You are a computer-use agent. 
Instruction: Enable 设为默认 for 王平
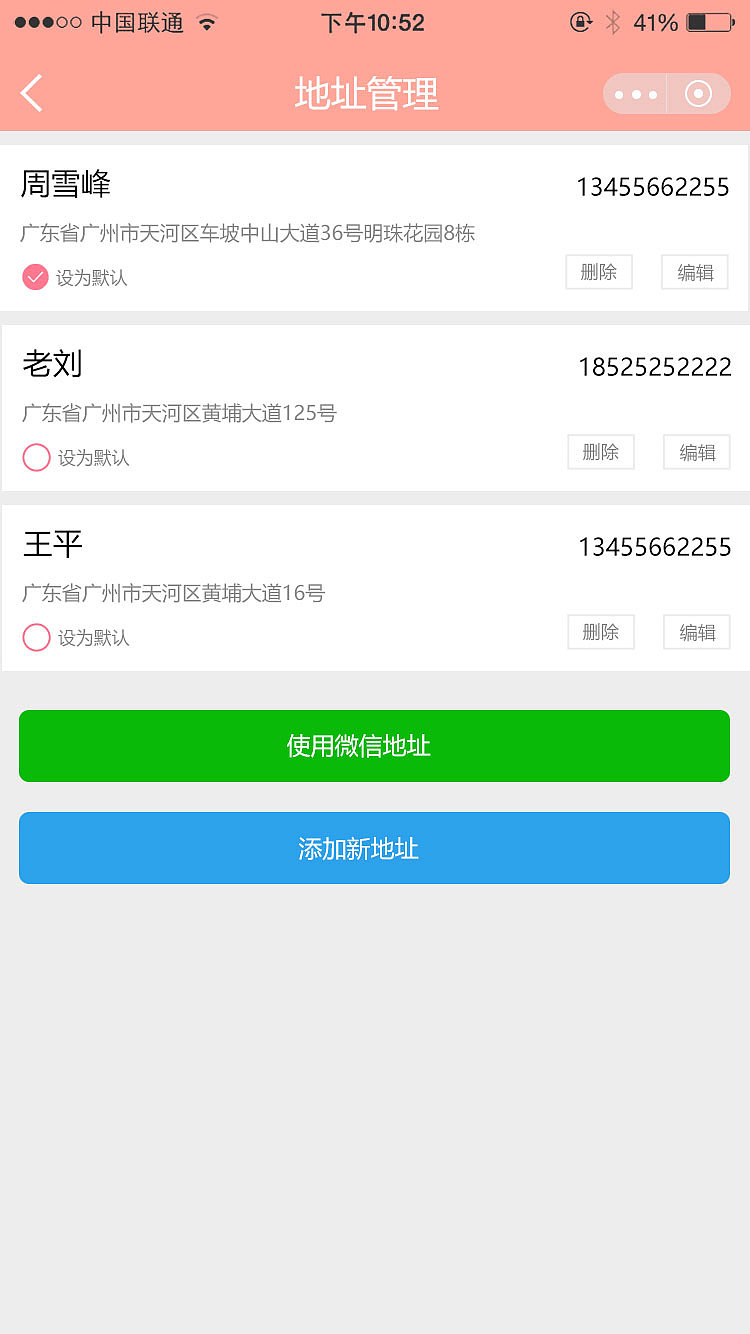36,637
